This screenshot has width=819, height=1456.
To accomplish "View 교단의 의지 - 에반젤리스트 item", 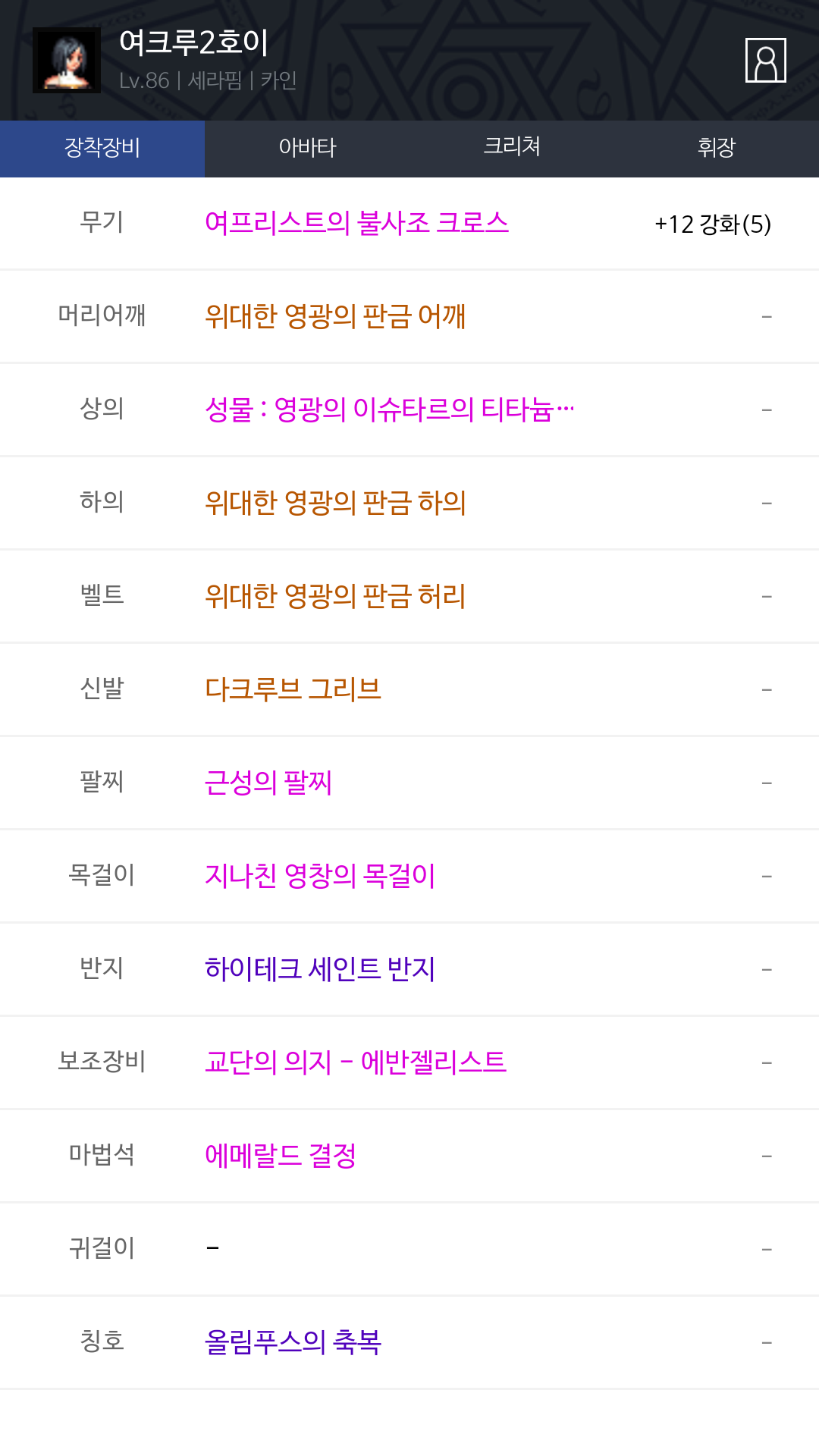I will (355, 1062).
